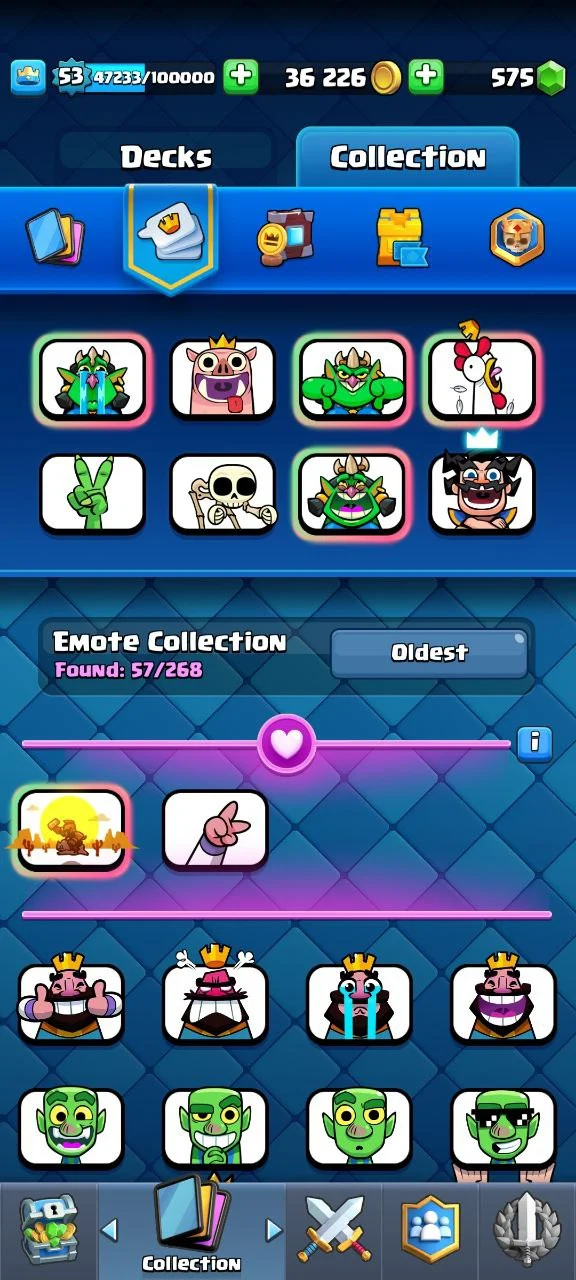Pick the sunset desert favorite emote

pyautogui.click(x=72, y=830)
